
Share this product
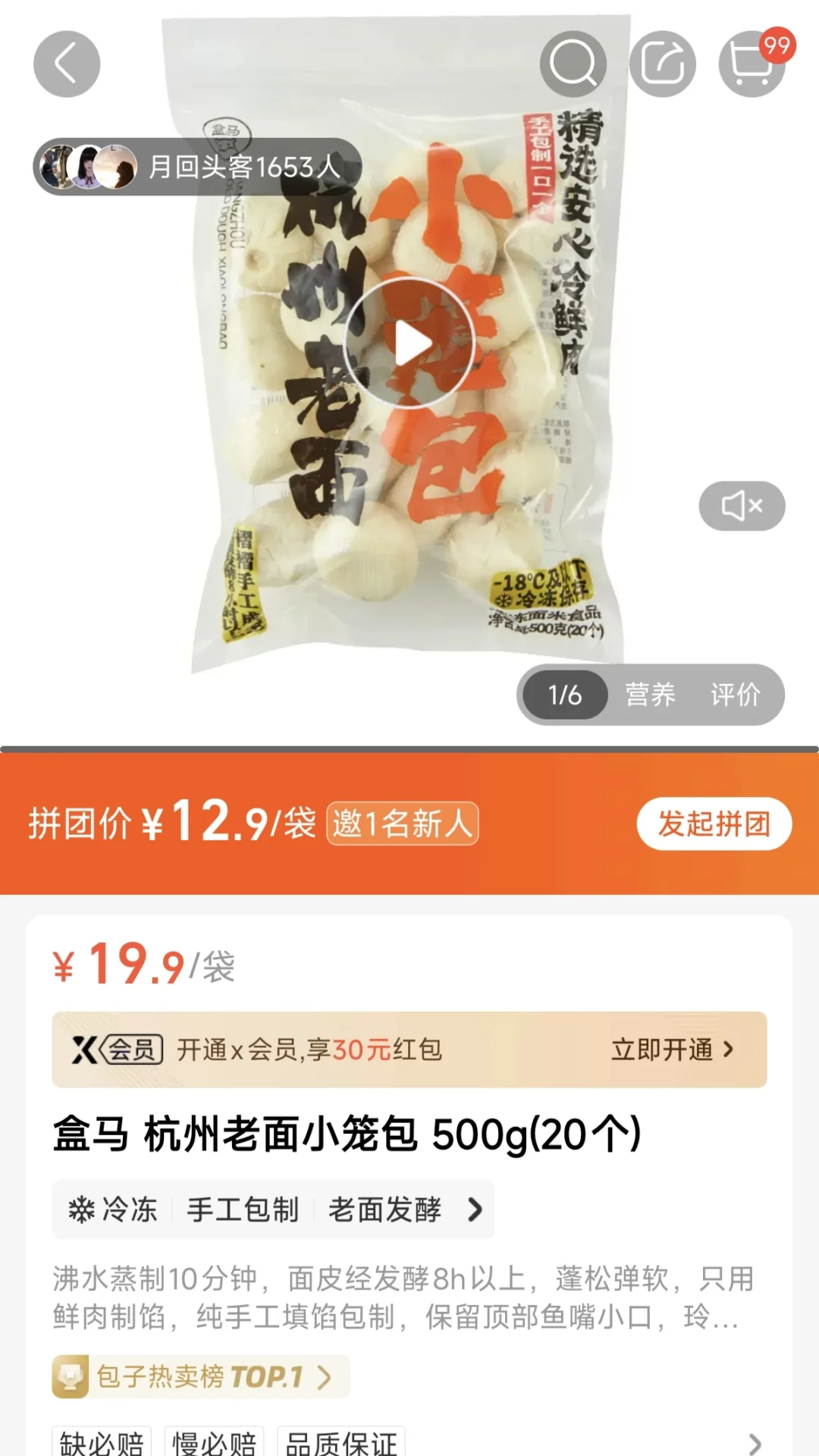[662, 64]
